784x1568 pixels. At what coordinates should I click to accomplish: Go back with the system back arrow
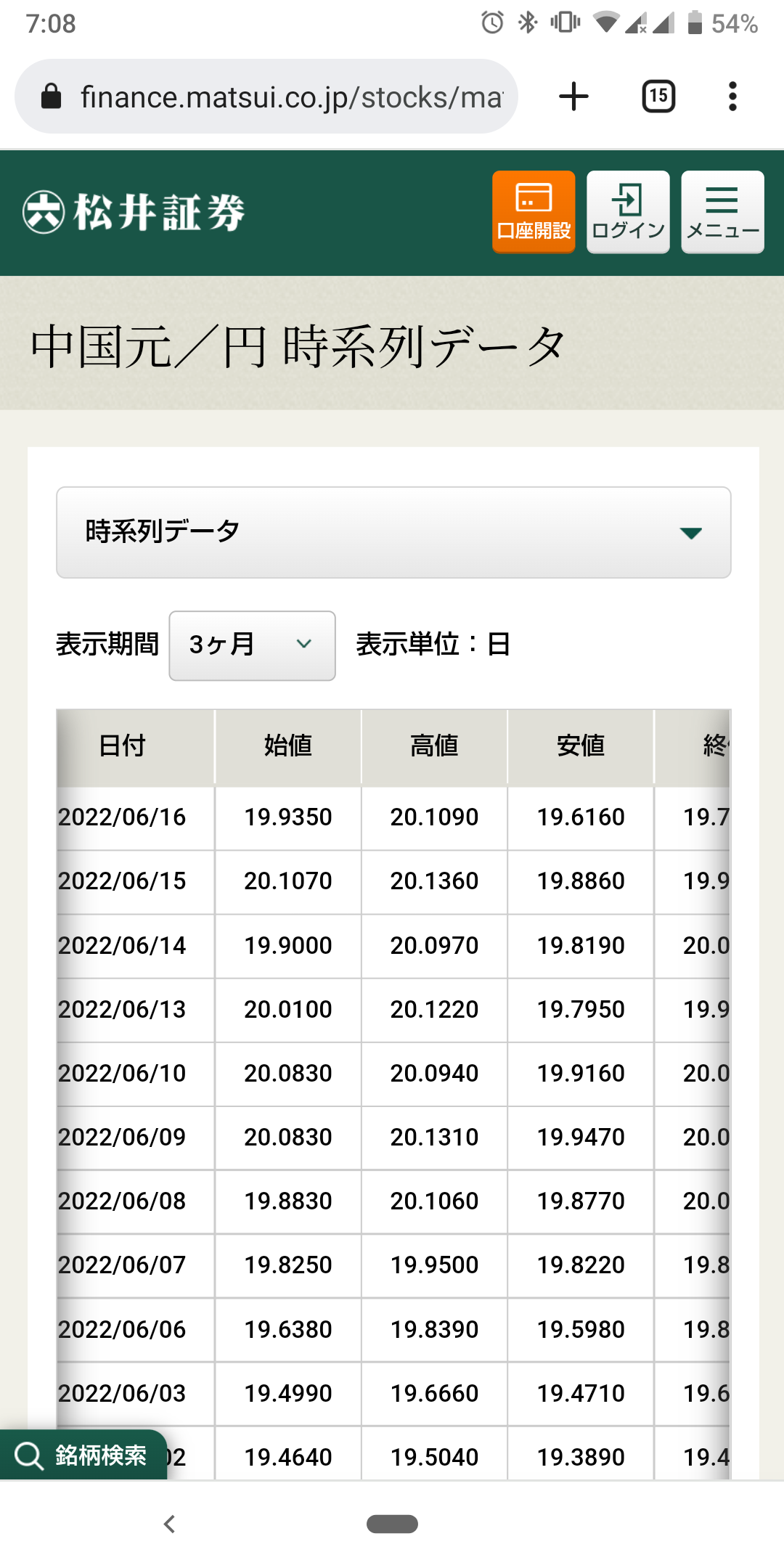[x=170, y=1524]
